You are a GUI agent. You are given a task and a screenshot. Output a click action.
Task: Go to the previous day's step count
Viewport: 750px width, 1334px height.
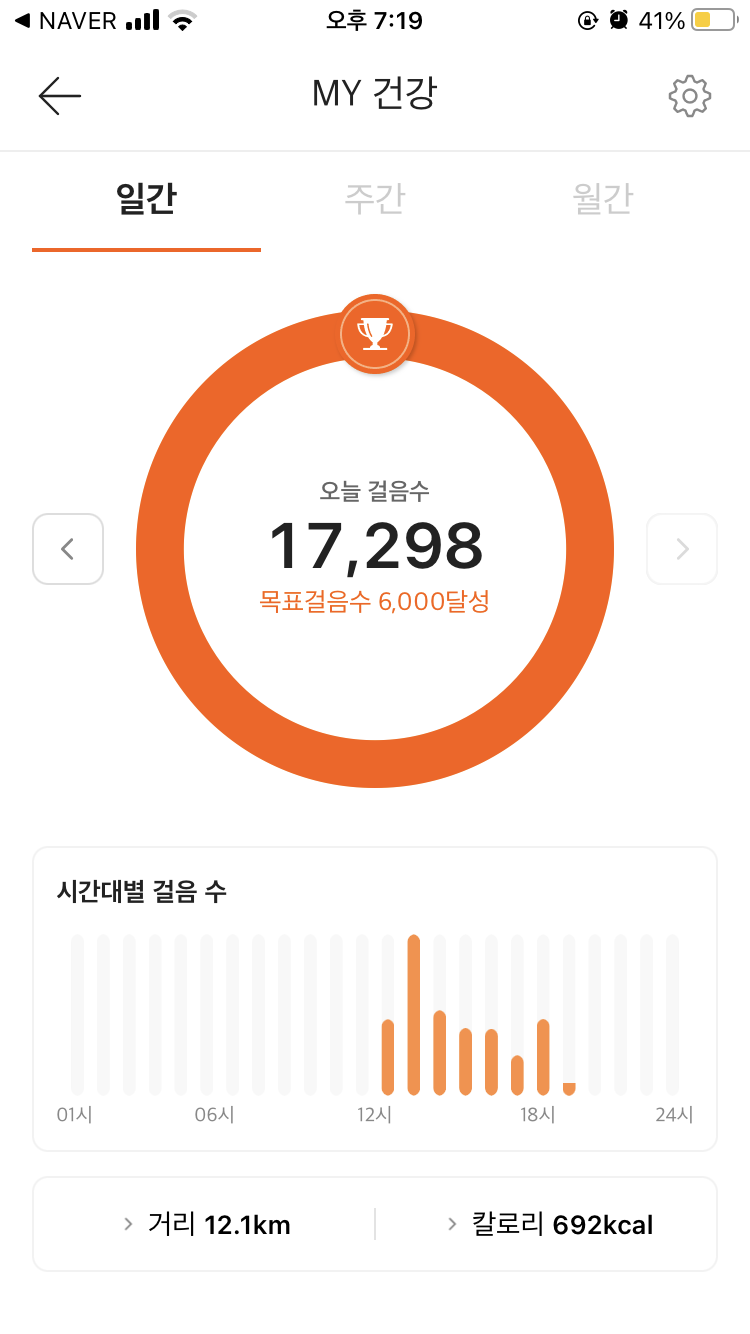[x=68, y=549]
